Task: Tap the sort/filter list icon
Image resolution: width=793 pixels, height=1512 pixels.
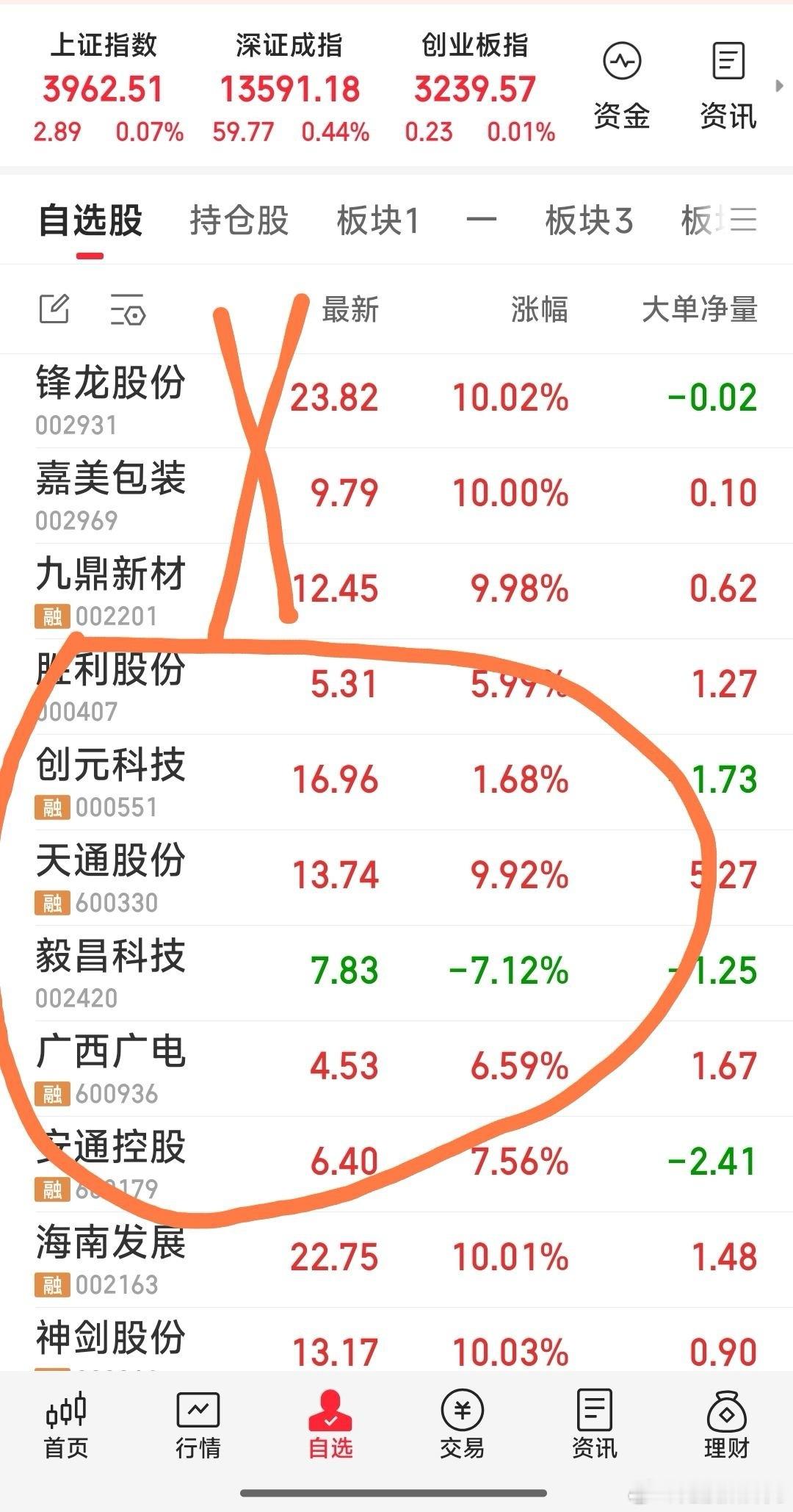Action: [x=126, y=312]
